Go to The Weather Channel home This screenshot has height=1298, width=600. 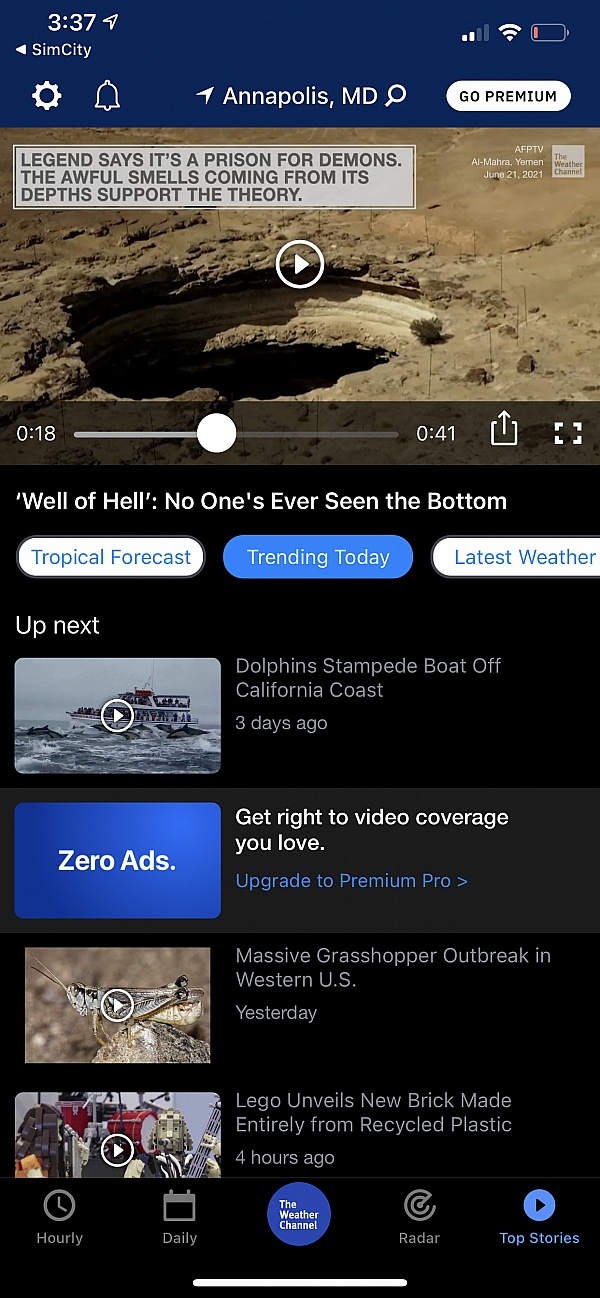(x=299, y=1215)
